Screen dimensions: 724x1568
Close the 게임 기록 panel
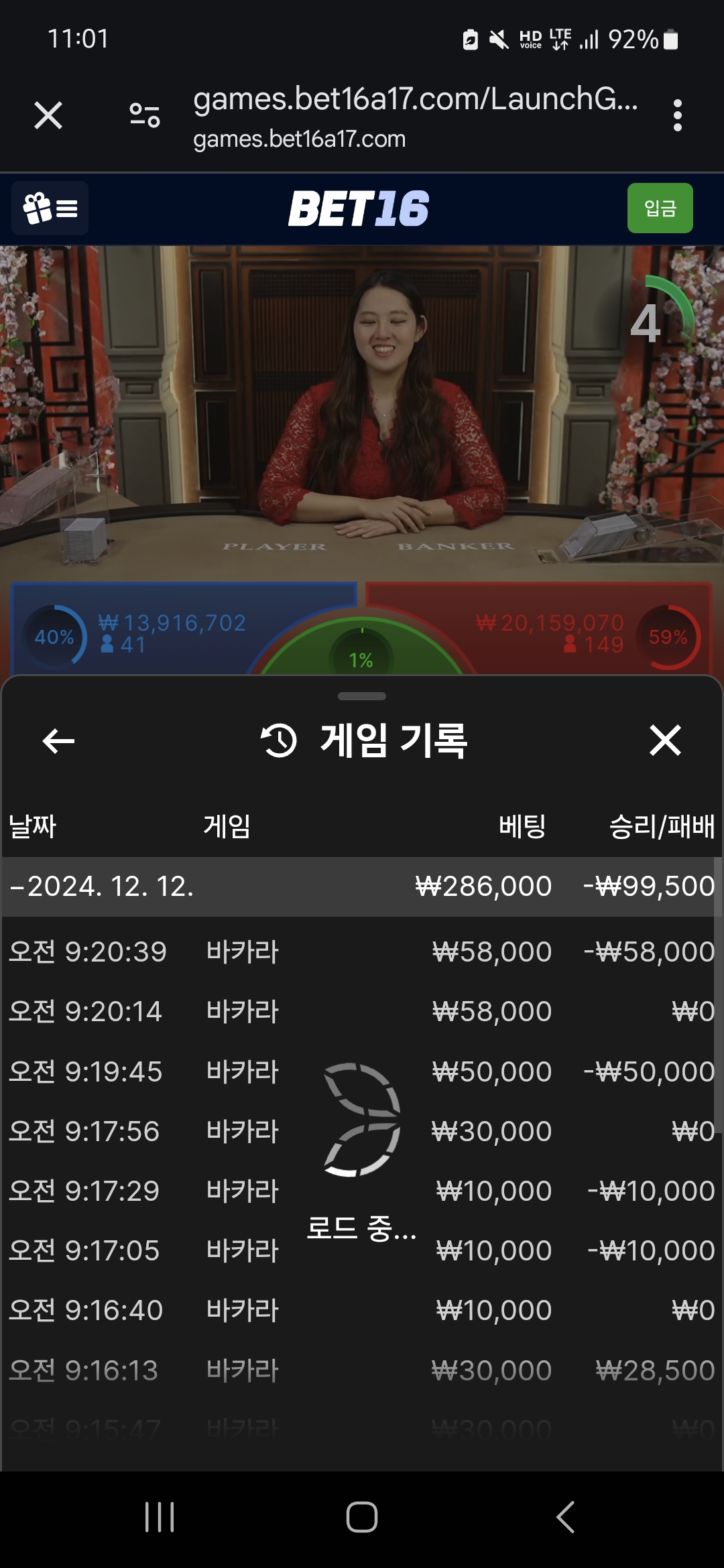click(x=665, y=740)
